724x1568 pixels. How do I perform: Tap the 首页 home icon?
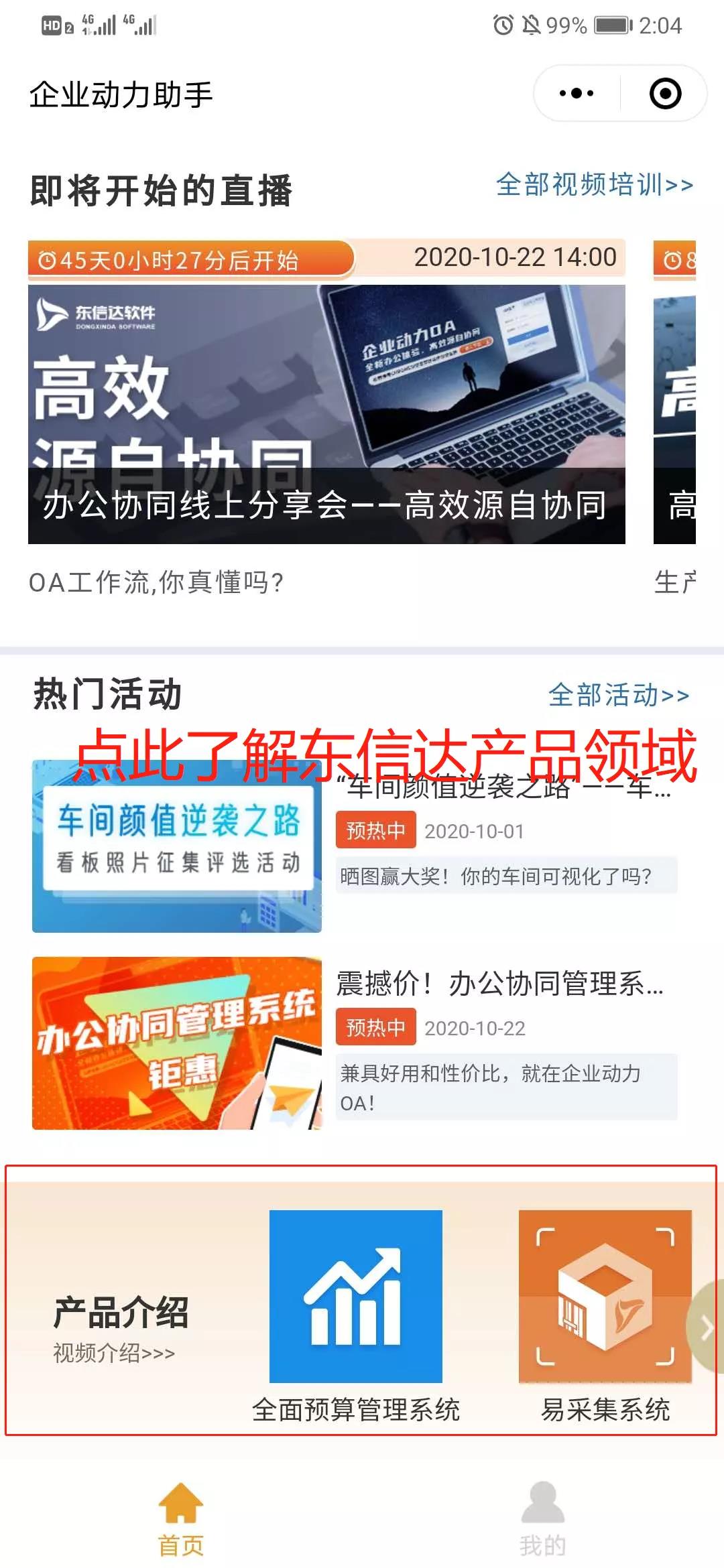pyautogui.click(x=180, y=1501)
